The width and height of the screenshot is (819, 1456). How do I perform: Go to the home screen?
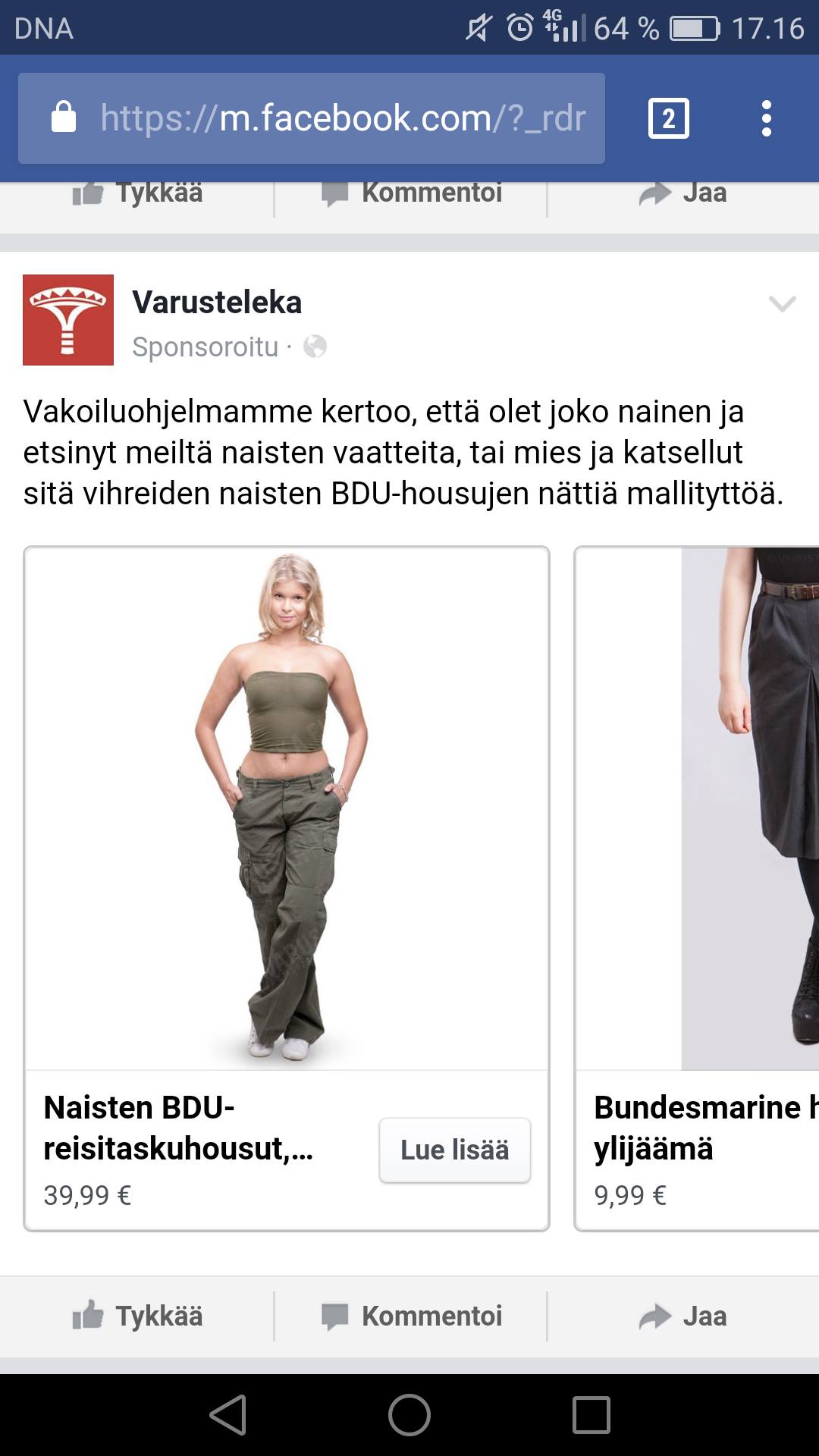tap(409, 1415)
